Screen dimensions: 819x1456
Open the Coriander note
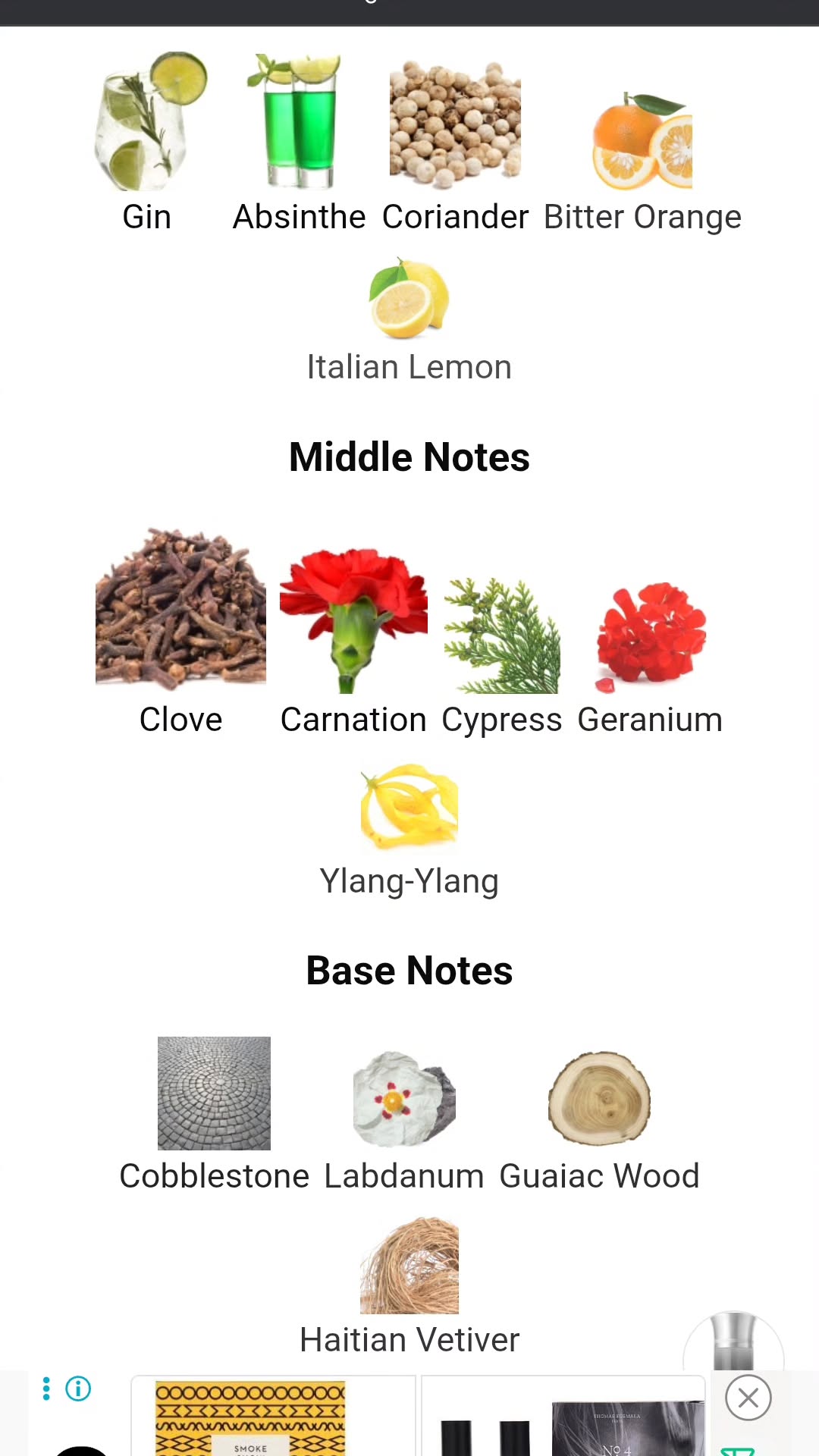(455, 144)
